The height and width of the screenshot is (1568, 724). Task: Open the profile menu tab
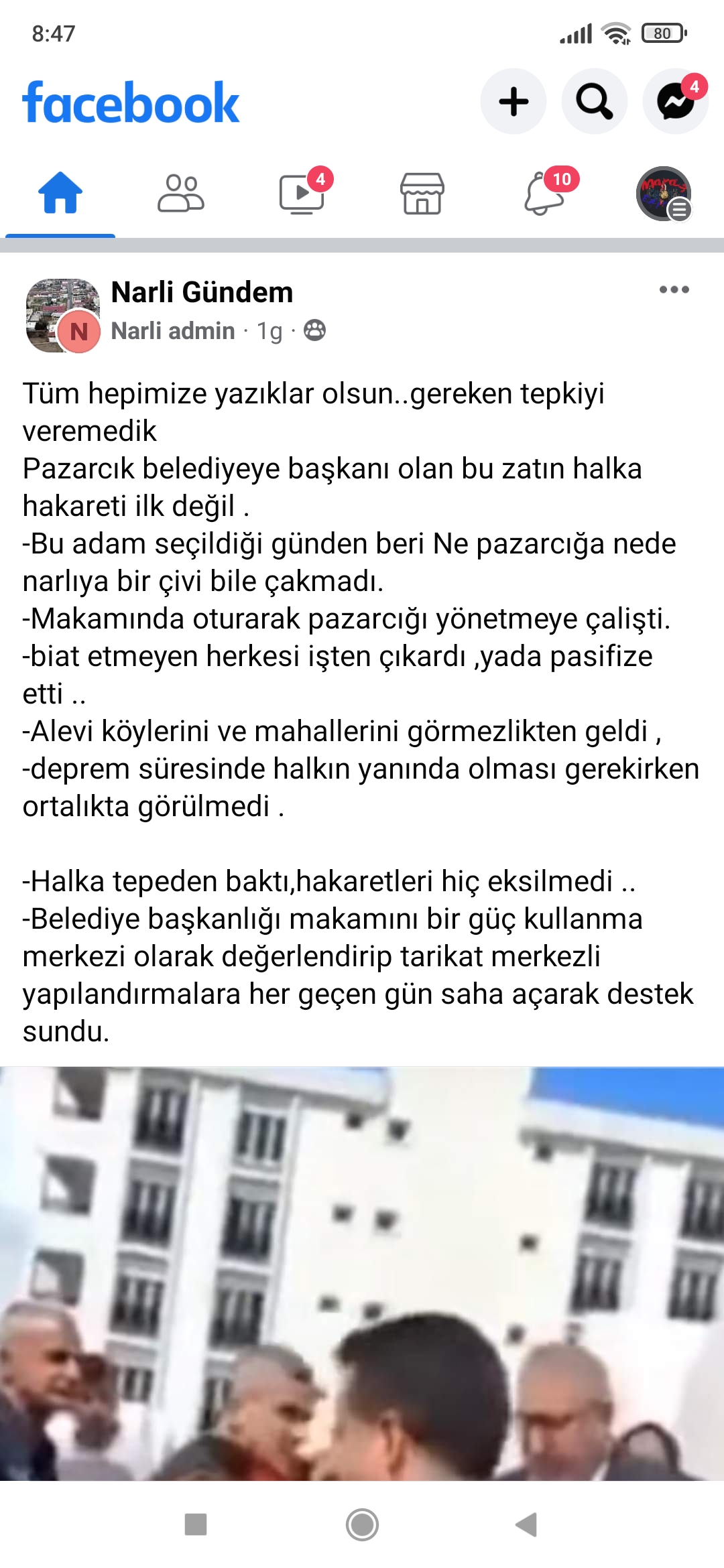664,194
